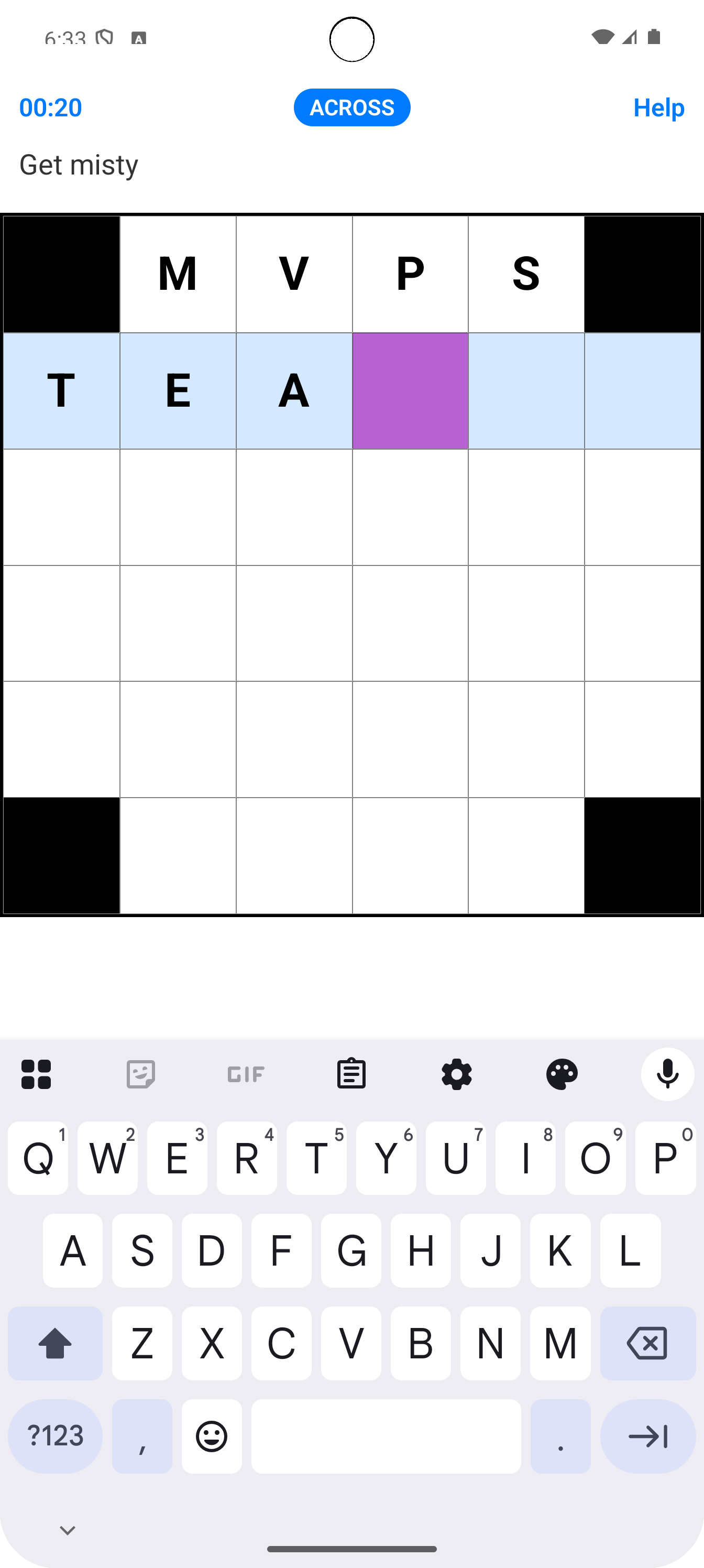Open clipboard from keyboard toolbar
The height and width of the screenshot is (1568, 704).
[x=351, y=1074]
